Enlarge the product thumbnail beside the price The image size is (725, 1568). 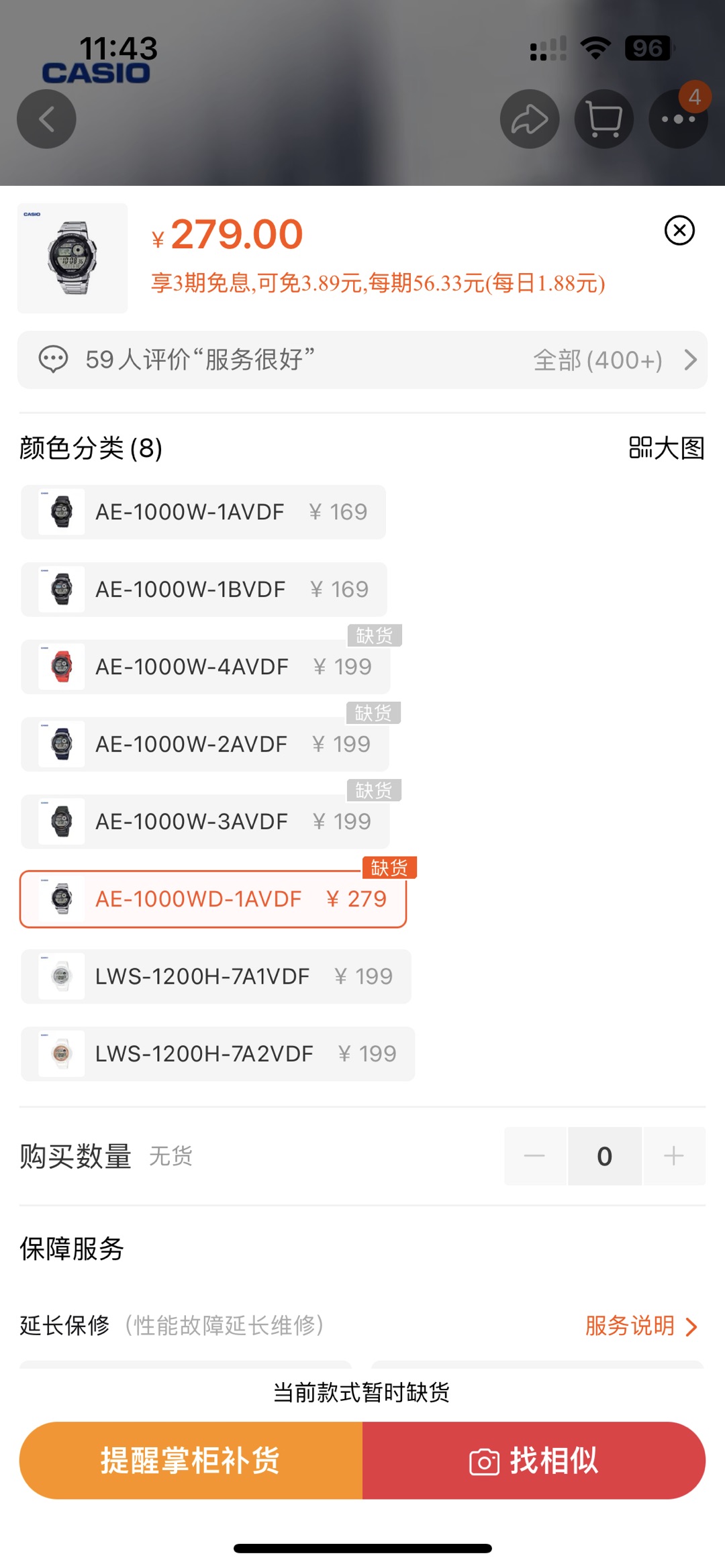[72, 258]
